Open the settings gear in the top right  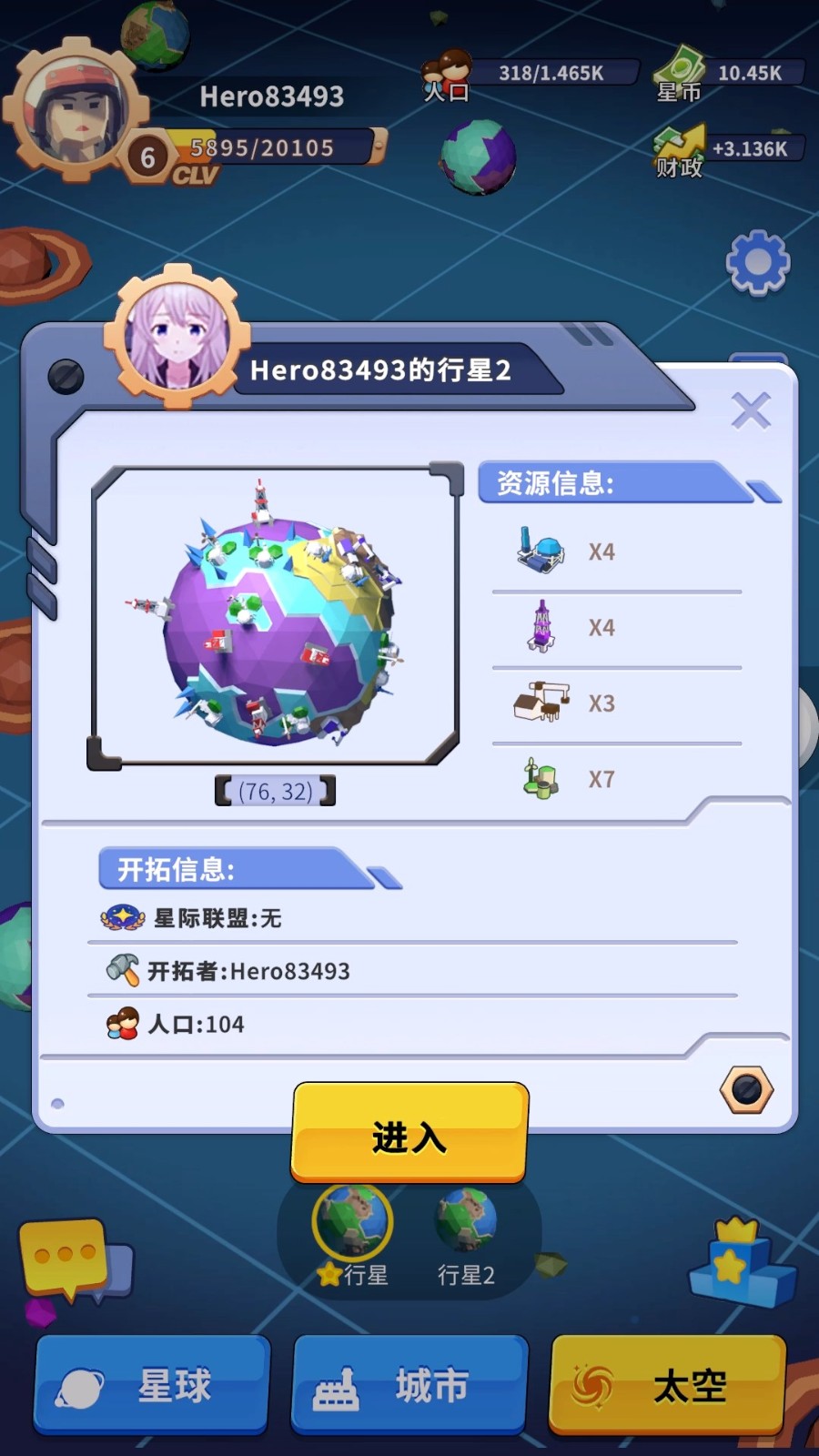click(x=756, y=264)
